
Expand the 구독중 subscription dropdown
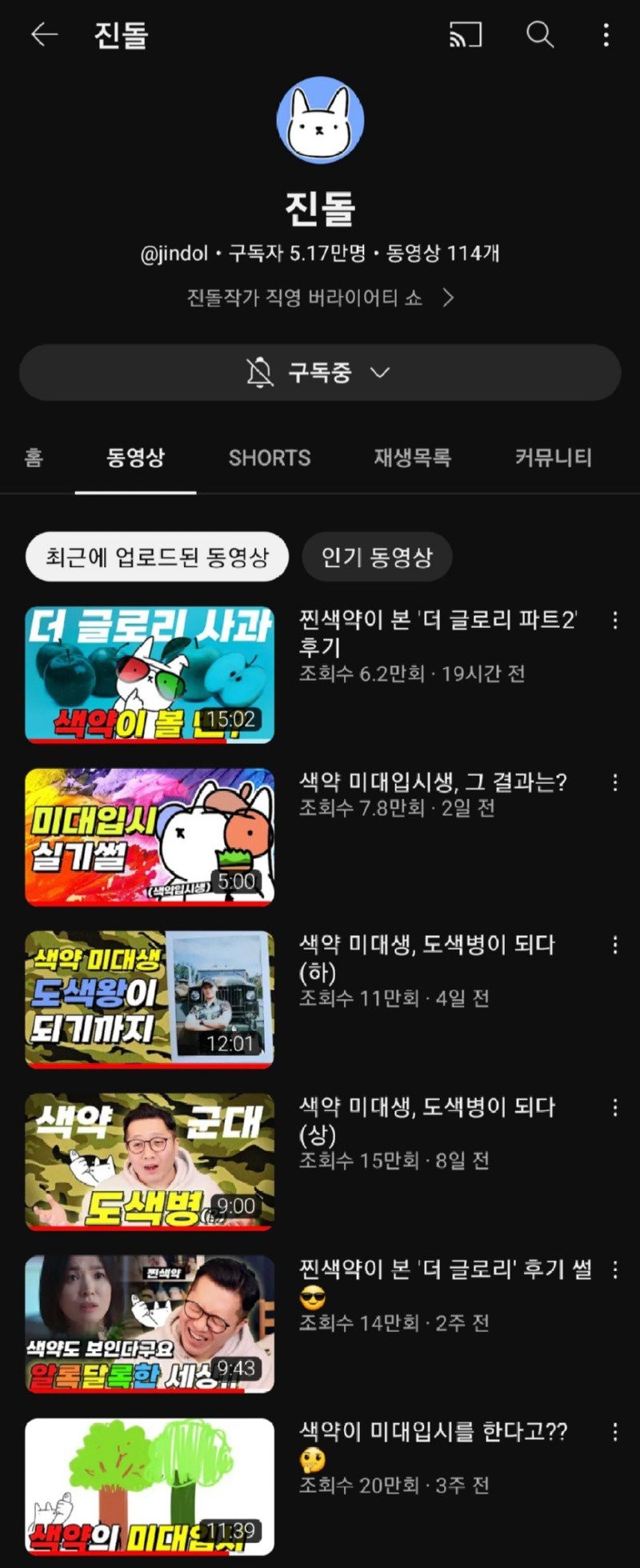(320, 373)
